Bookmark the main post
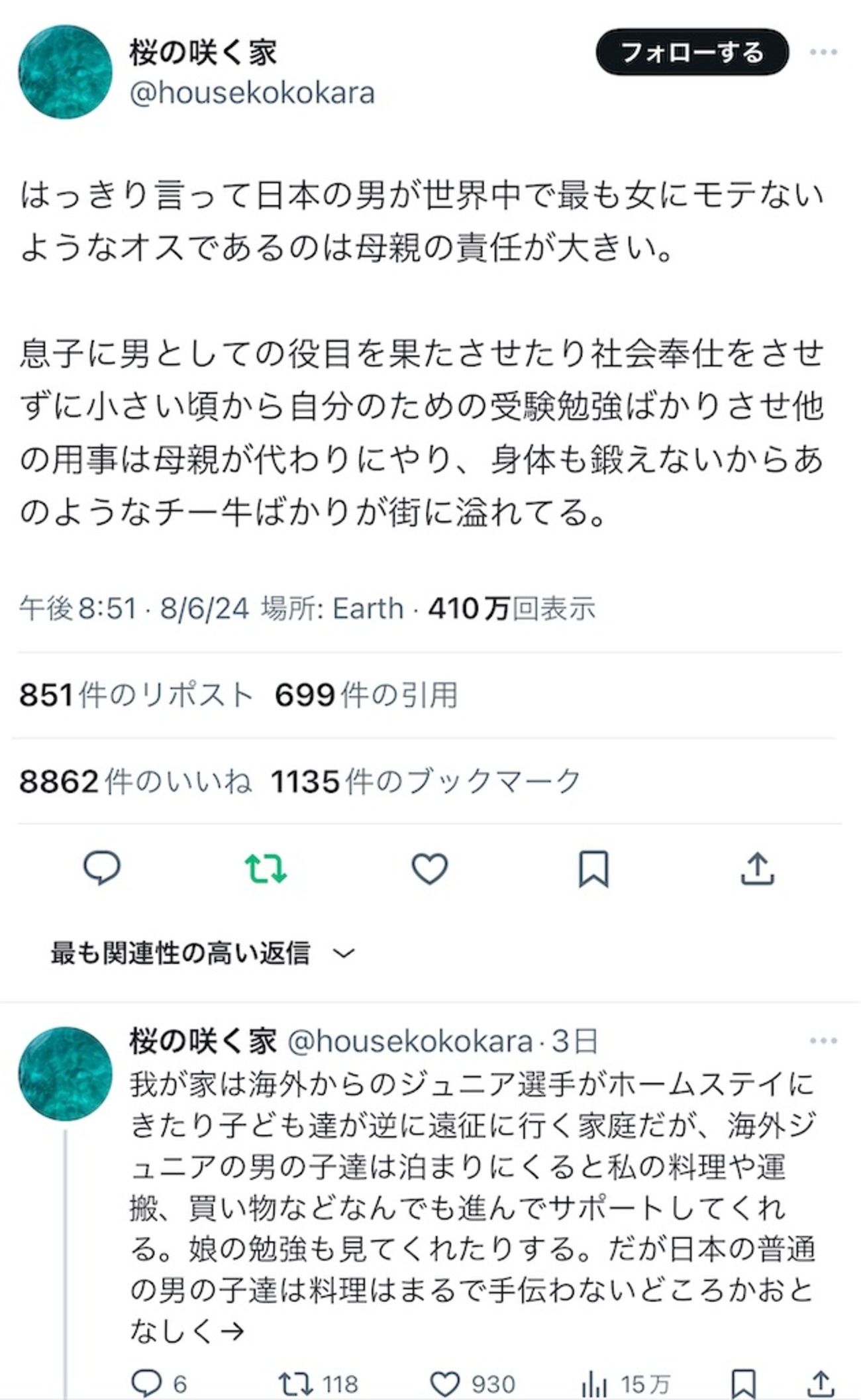861x1400 pixels. point(593,869)
